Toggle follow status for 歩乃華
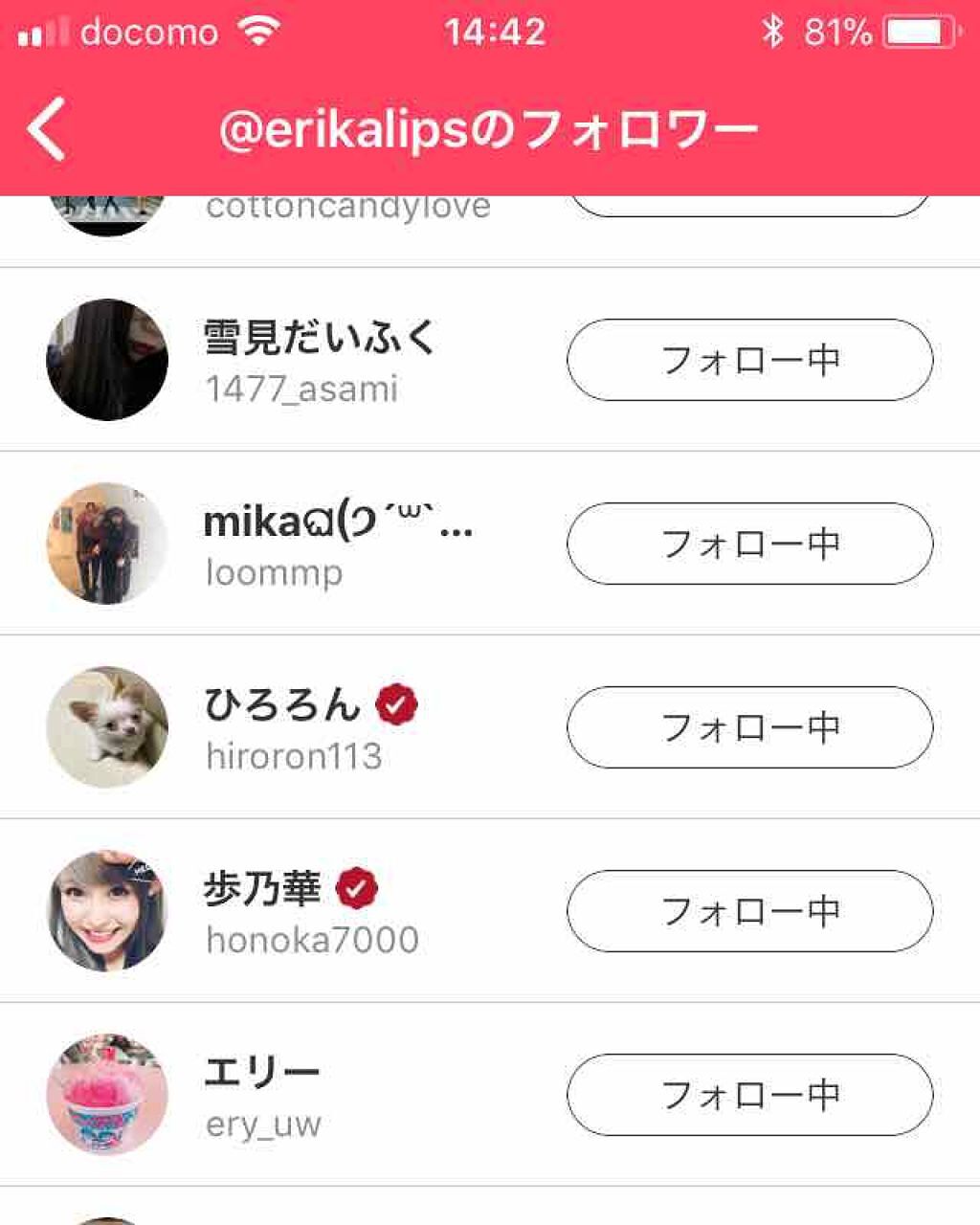 (x=749, y=911)
